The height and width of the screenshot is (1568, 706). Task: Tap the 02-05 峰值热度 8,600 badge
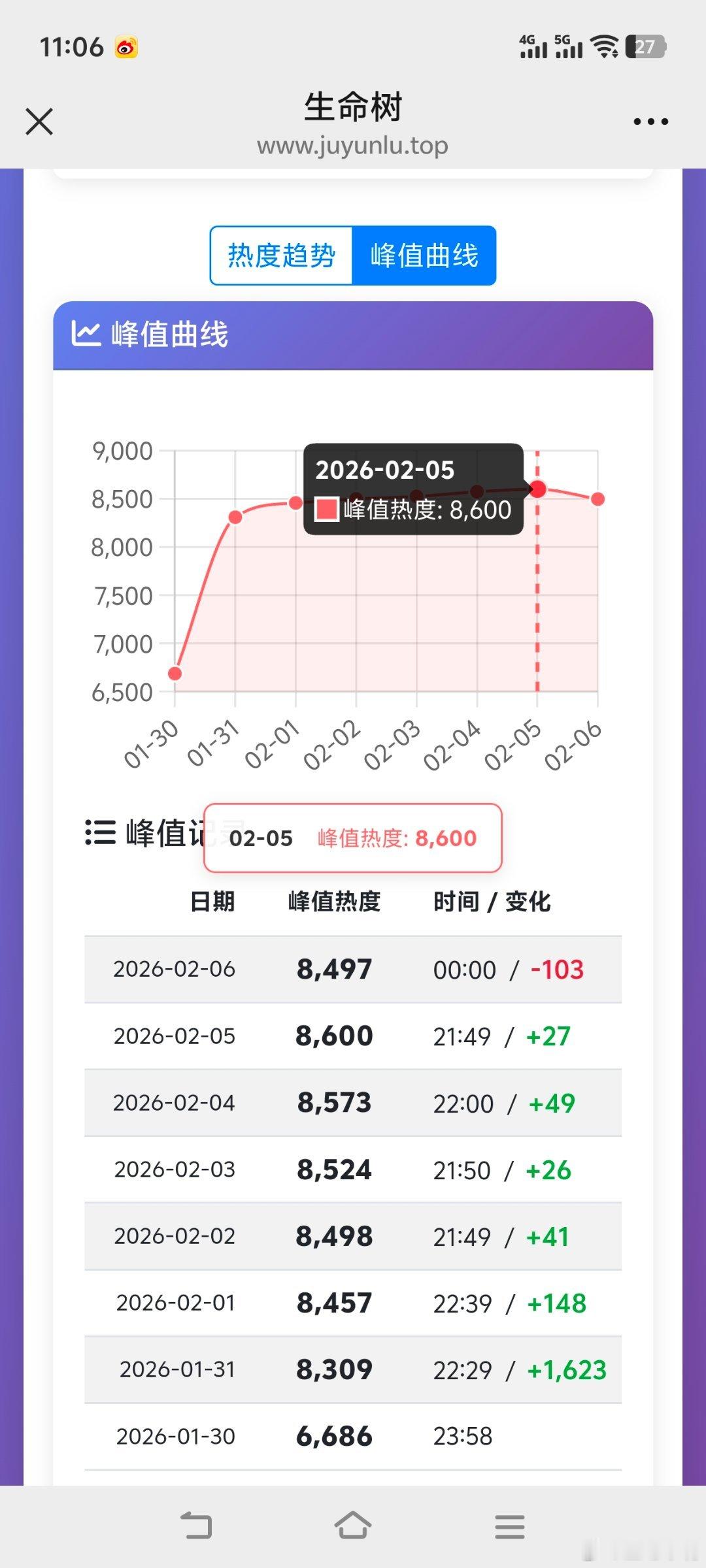click(353, 838)
